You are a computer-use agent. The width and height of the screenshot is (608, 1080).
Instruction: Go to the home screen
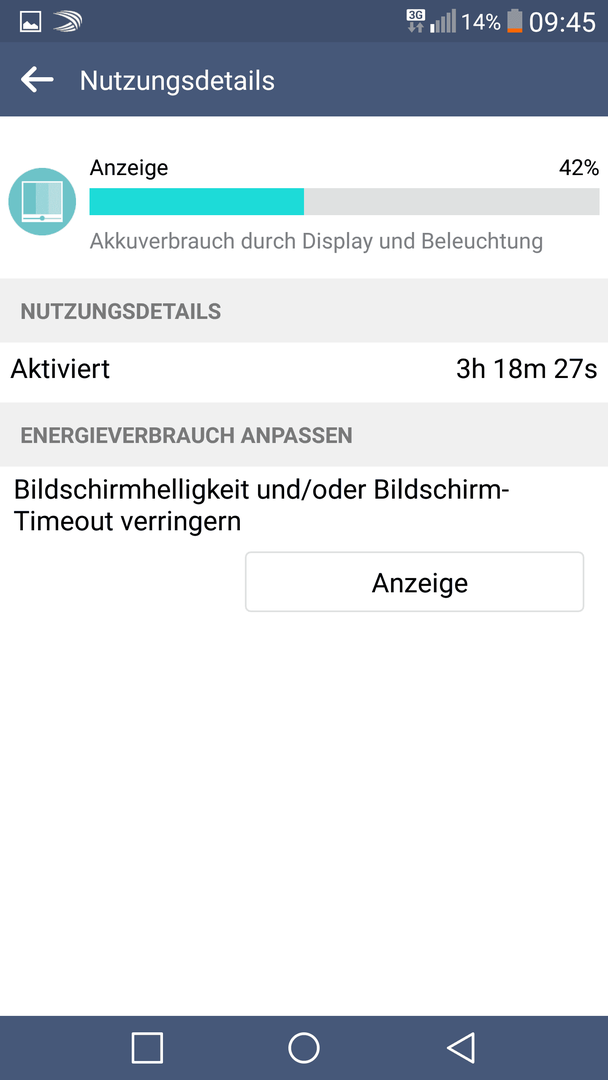304,1048
